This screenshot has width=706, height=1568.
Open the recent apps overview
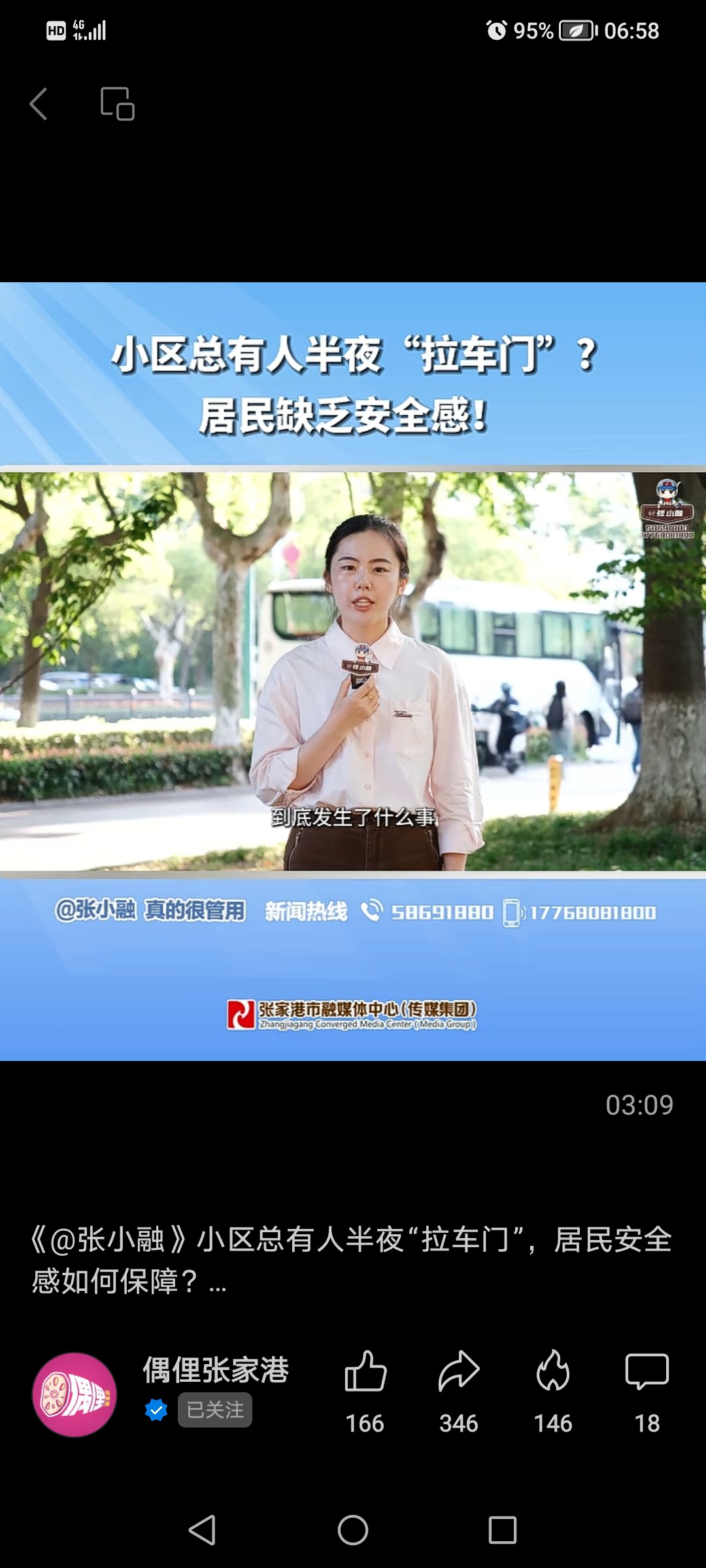(x=502, y=1530)
